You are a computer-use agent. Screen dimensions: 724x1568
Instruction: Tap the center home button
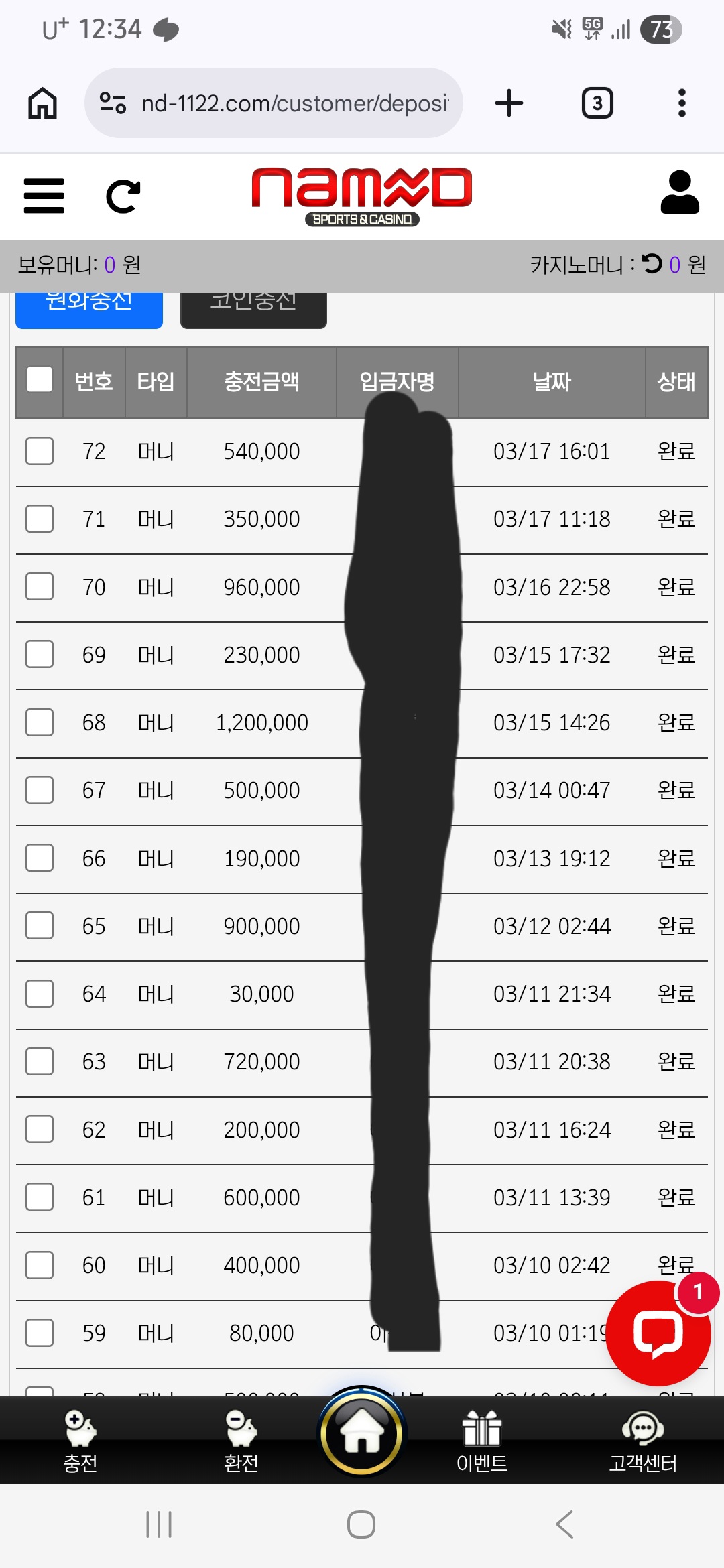(362, 1432)
